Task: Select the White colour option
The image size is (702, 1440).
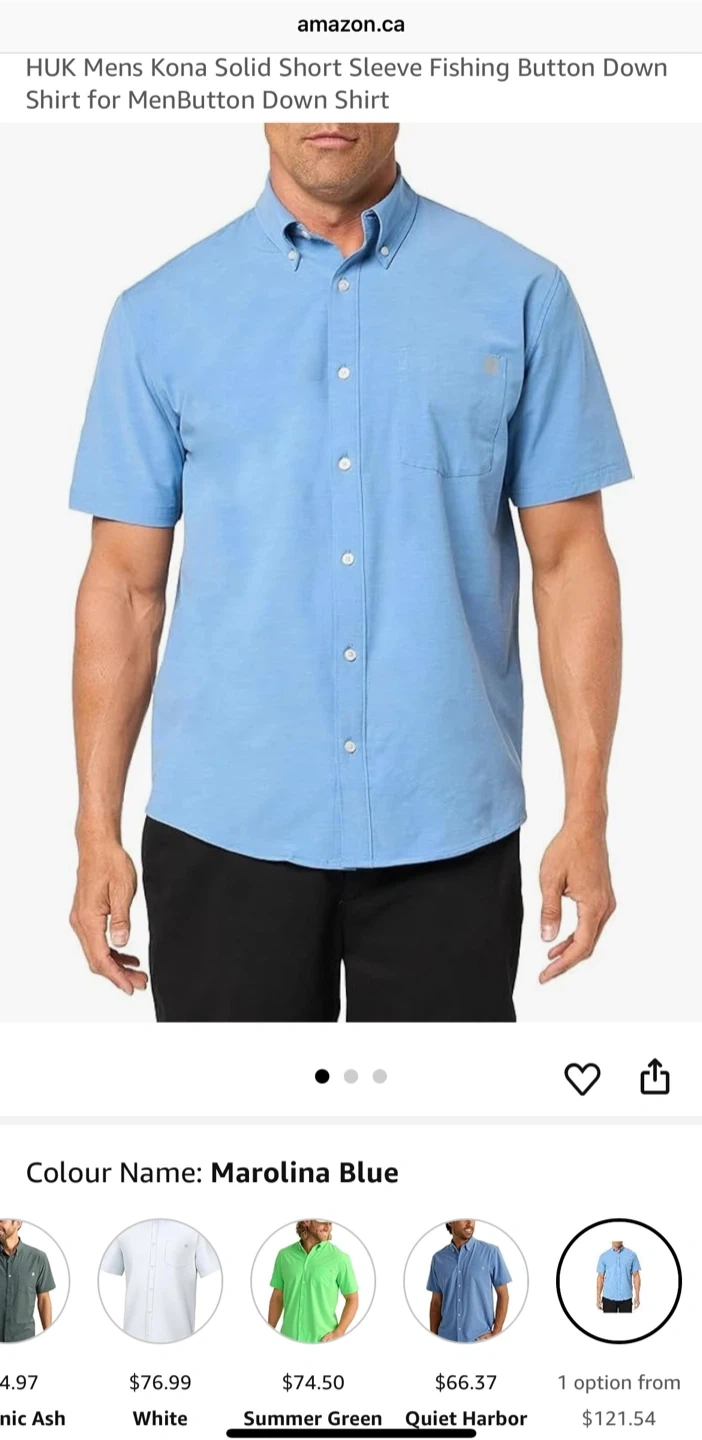Action: (160, 1280)
